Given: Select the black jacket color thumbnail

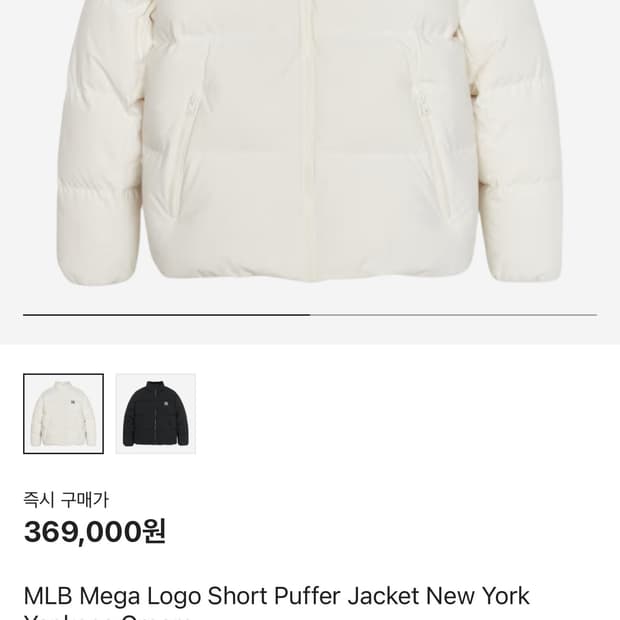Looking at the screenshot, I should [155, 414].
